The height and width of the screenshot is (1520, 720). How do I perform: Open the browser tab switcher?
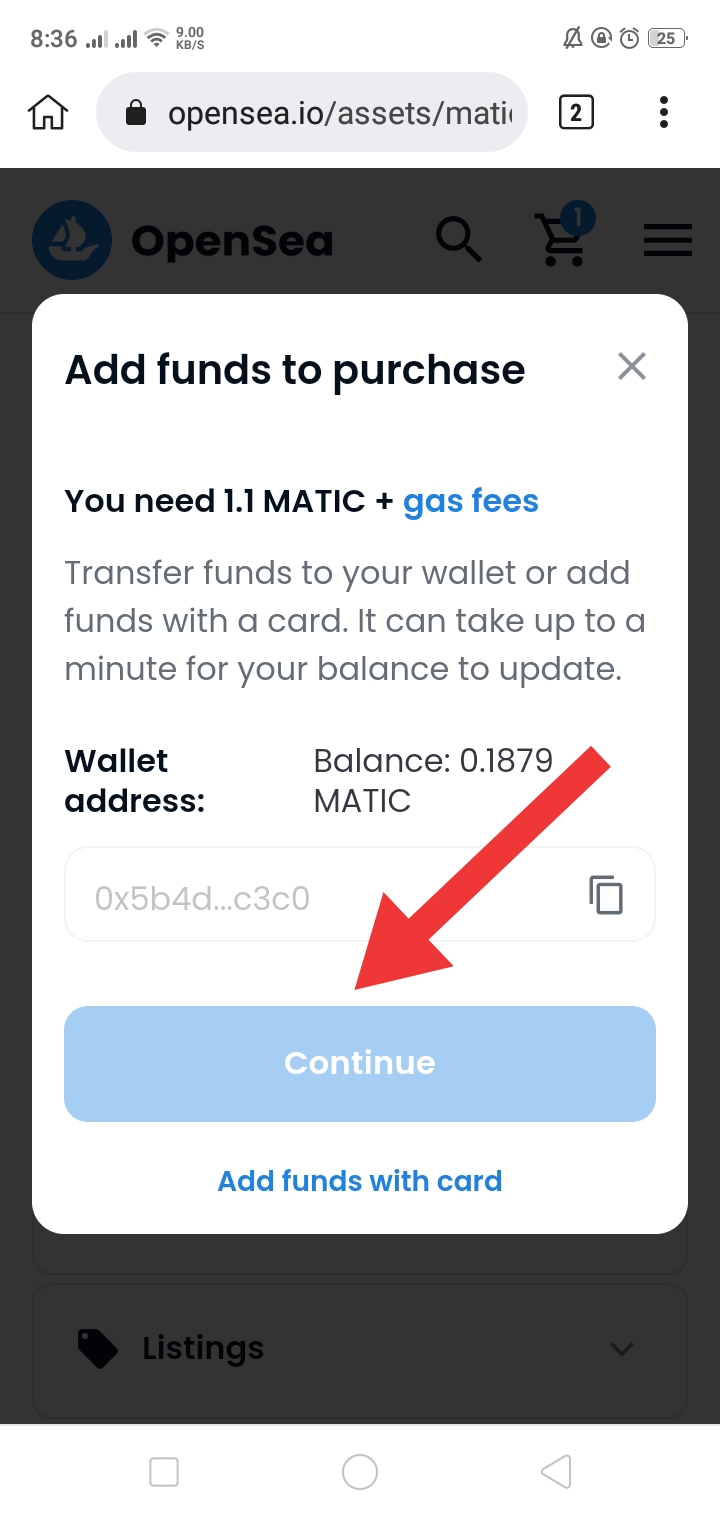(x=575, y=113)
